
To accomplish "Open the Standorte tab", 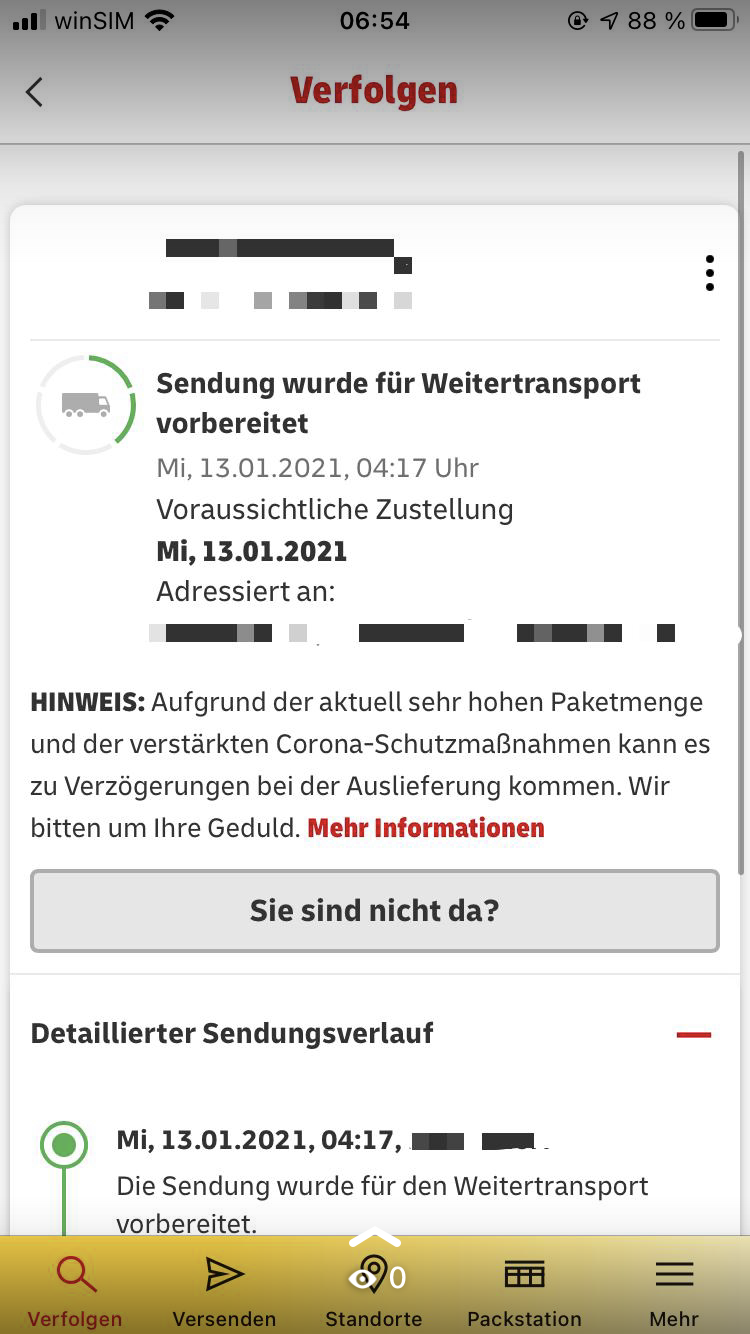I will (374, 1290).
